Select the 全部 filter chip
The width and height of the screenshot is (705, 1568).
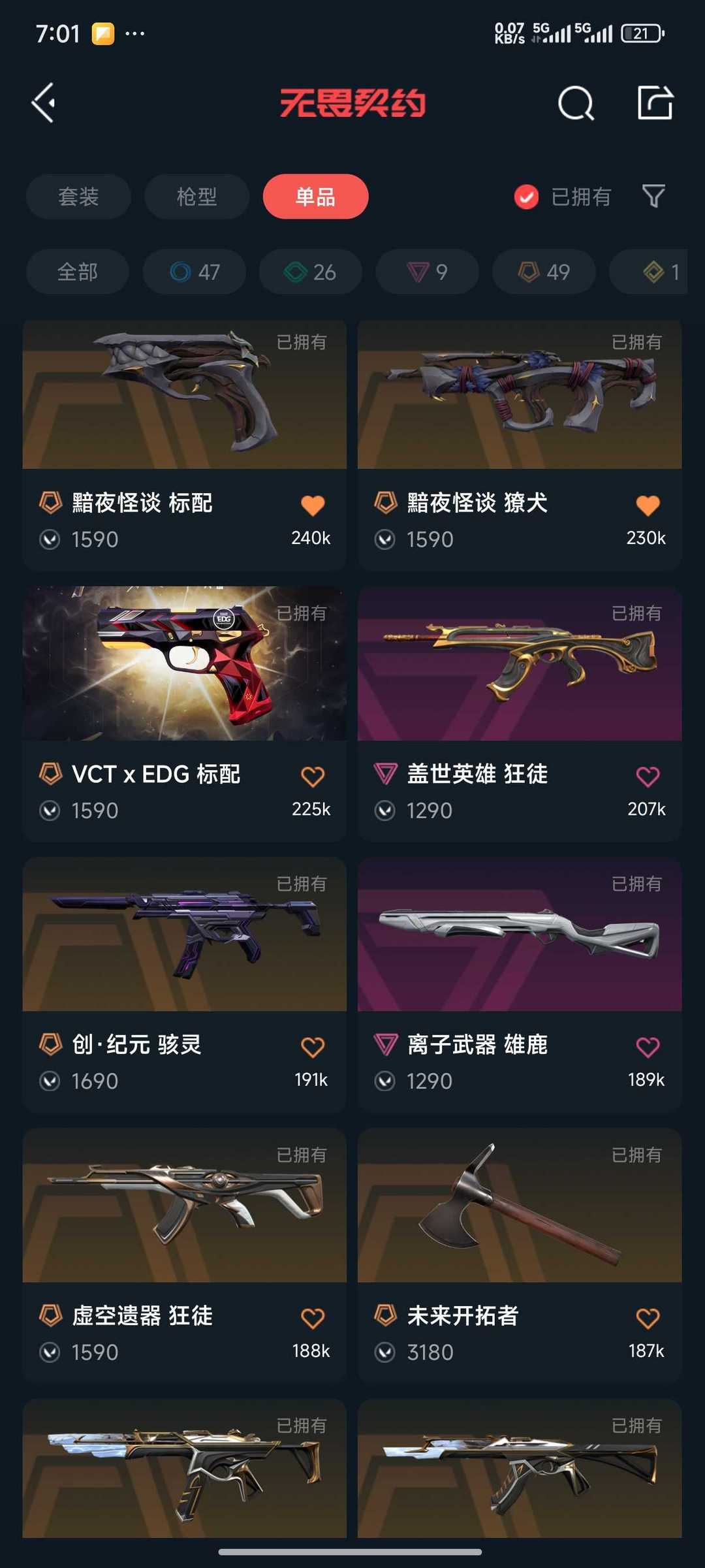[x=77, y=272]
